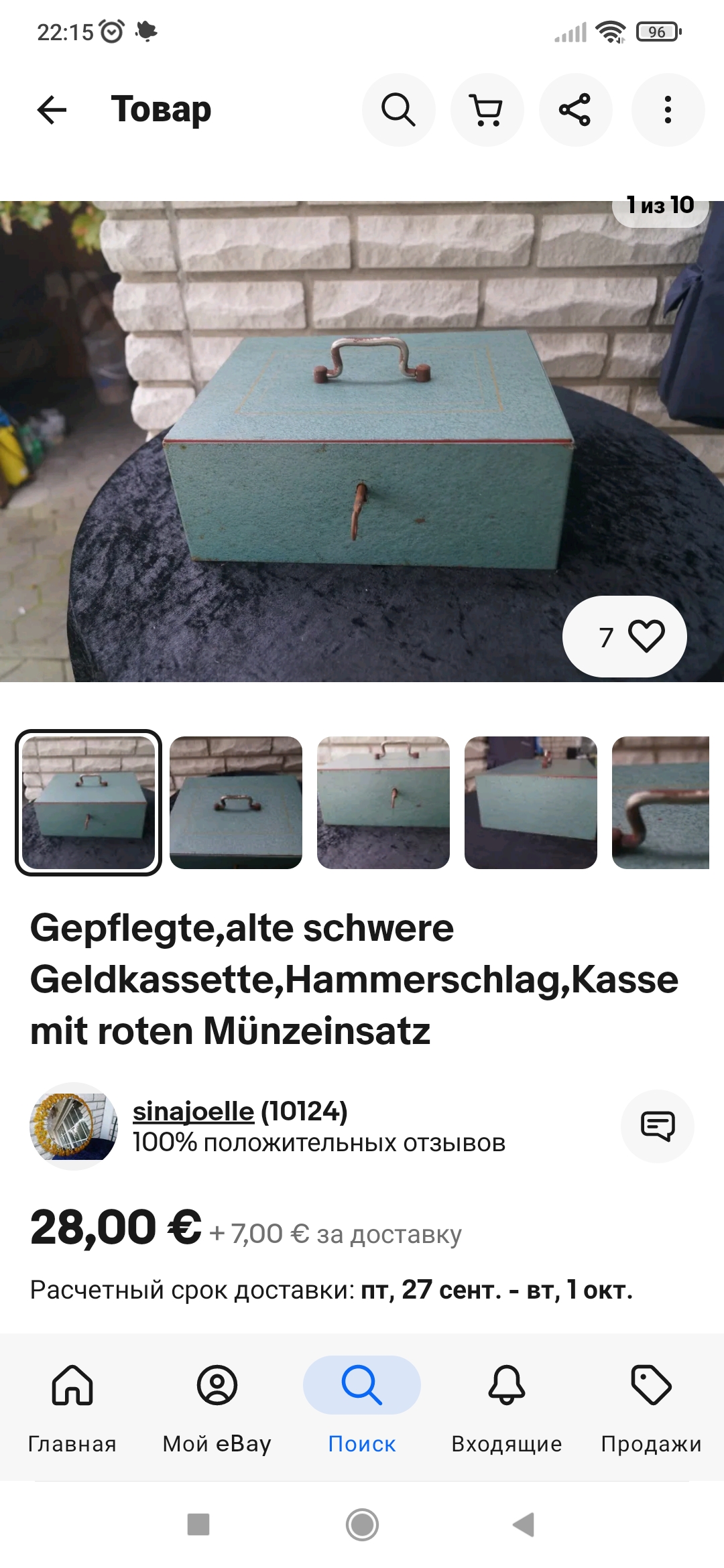Go back using the top-left arrow
The height and width of the screenshot is (1568, 724).
point(52,110)
